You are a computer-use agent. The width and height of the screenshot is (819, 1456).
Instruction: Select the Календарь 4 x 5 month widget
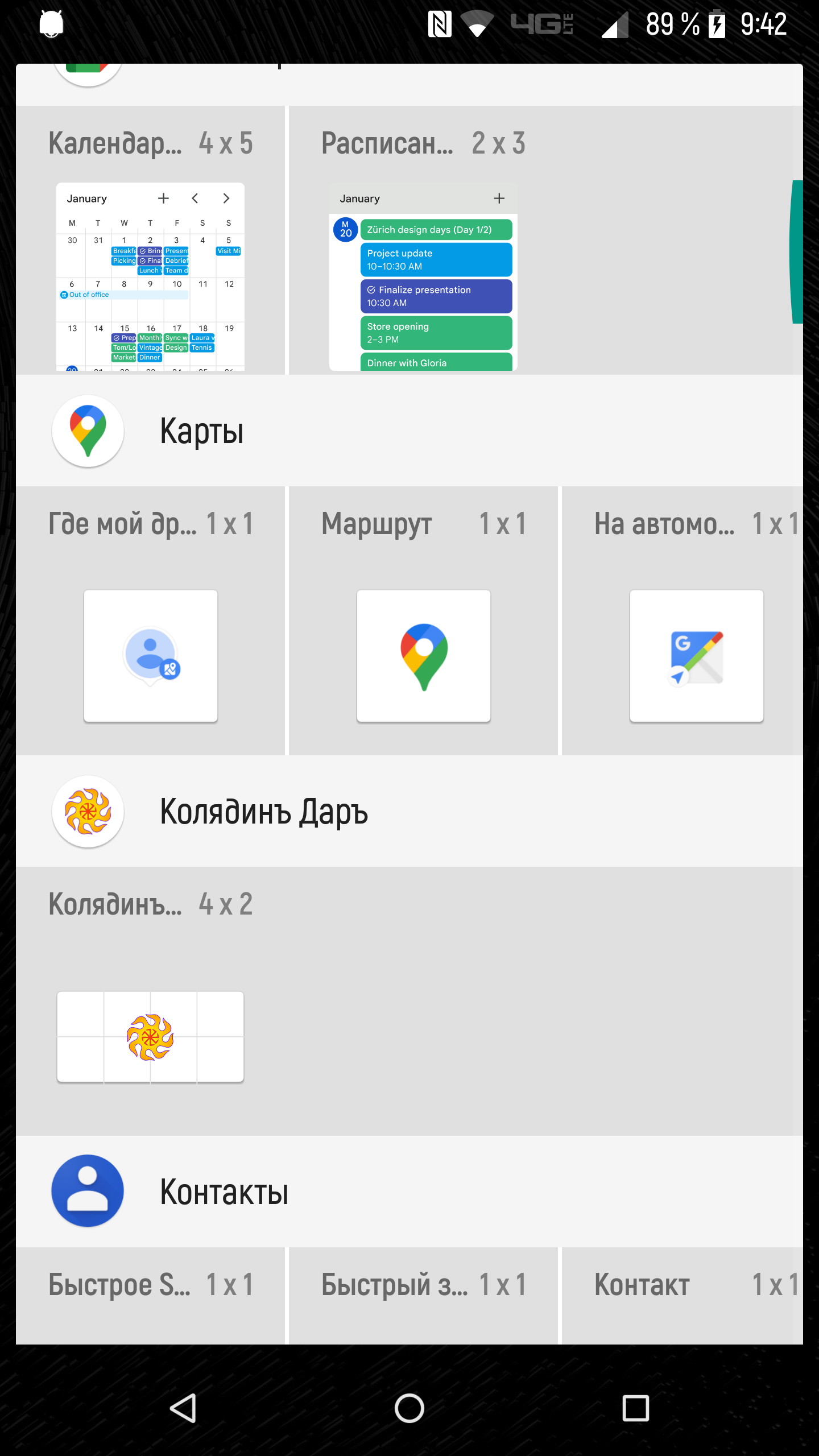pos(150,240)
